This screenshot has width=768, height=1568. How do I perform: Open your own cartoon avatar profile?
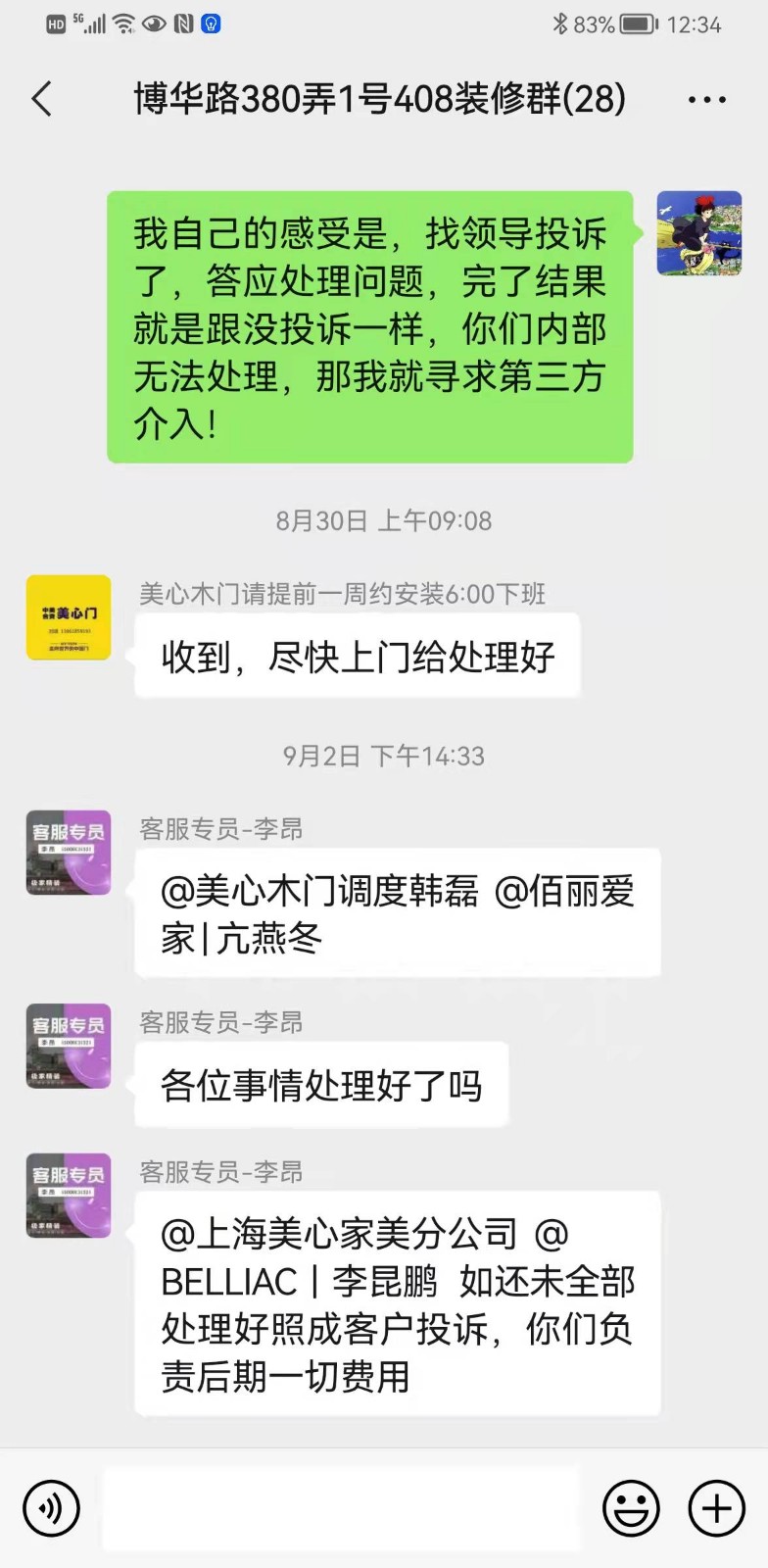point(698,233)
